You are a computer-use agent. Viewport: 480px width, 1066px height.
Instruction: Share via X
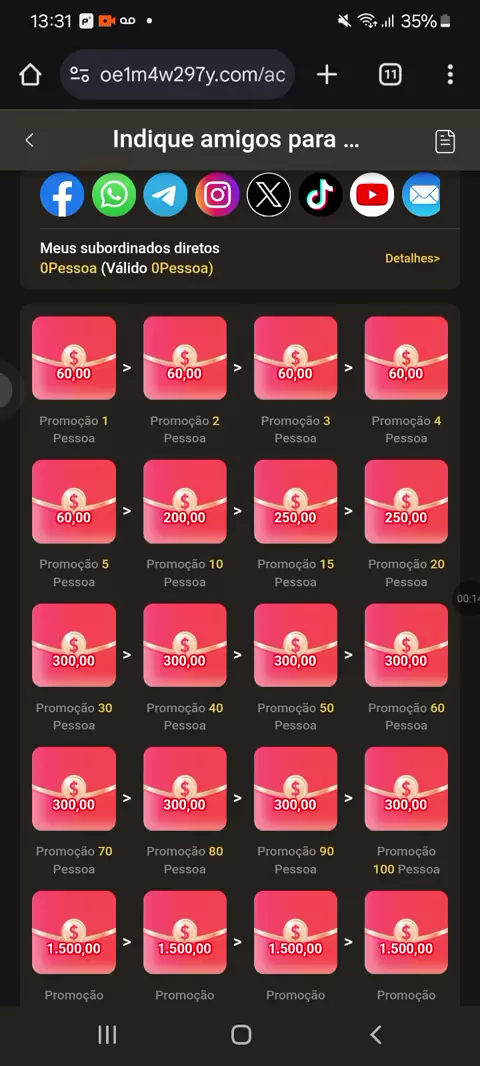pyautogui.click(x=269, y=195)
